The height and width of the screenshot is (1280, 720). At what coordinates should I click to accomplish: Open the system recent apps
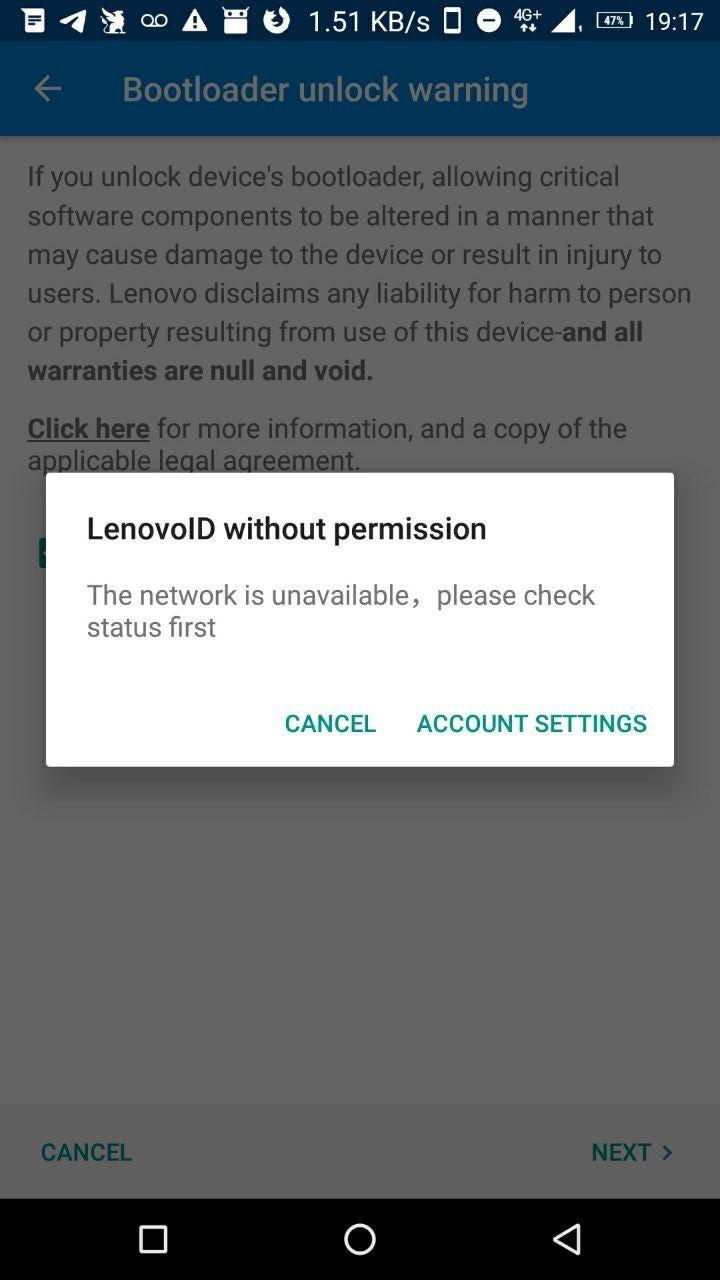coord(153,1240)
